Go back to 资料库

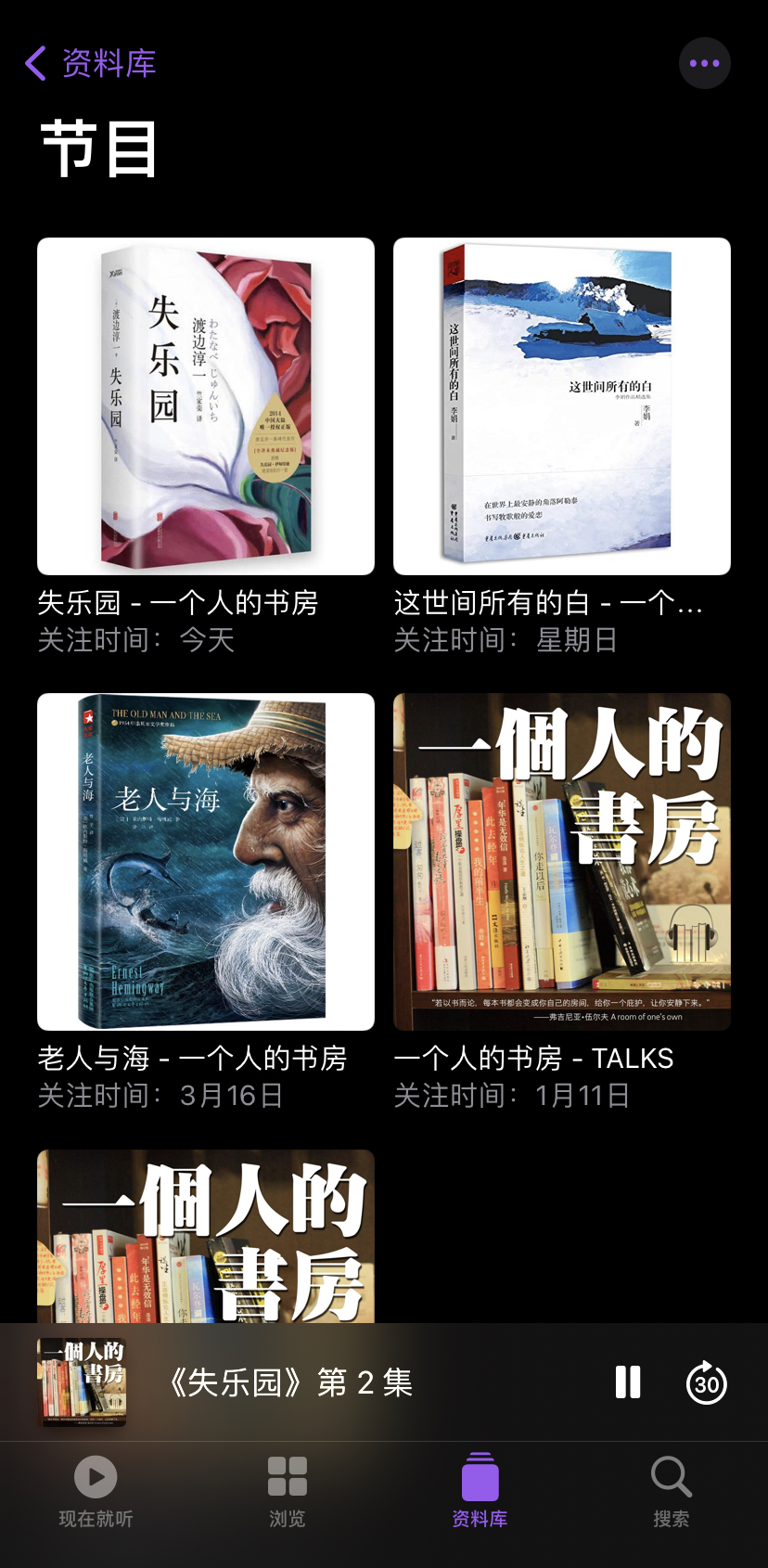click(90, 63)
